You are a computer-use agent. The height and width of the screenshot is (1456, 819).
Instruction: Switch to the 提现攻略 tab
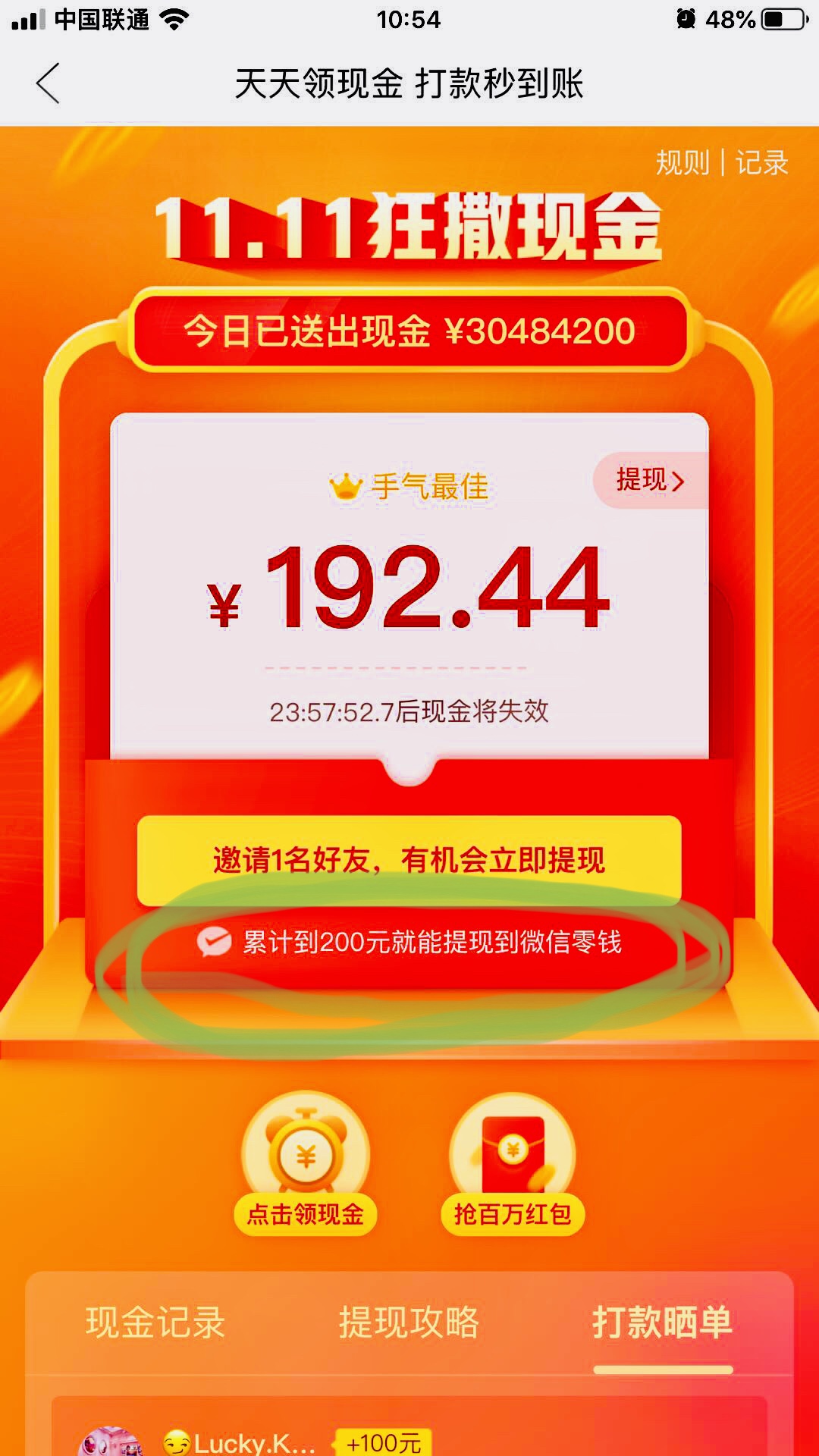[409, 1323]
